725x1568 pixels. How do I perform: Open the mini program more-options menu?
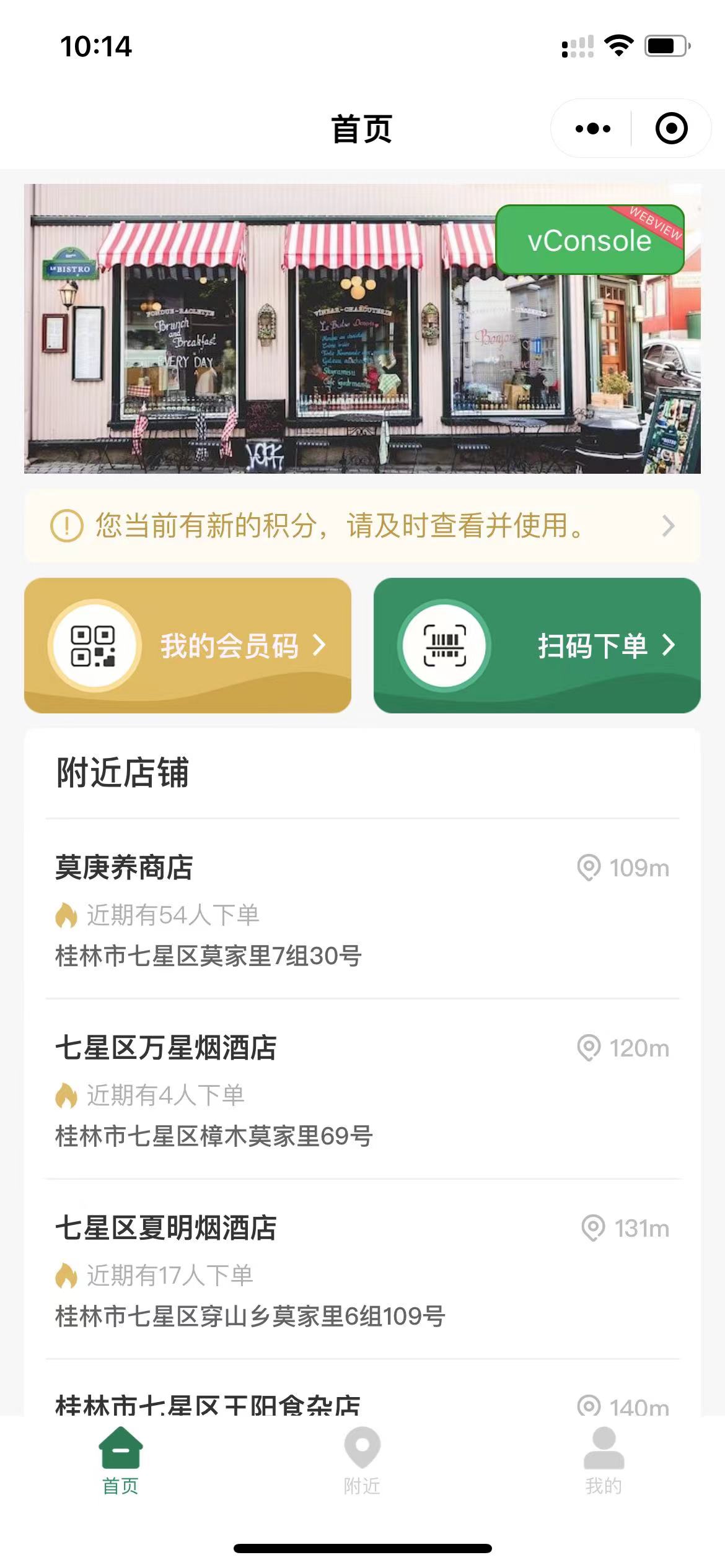[592, 129]
